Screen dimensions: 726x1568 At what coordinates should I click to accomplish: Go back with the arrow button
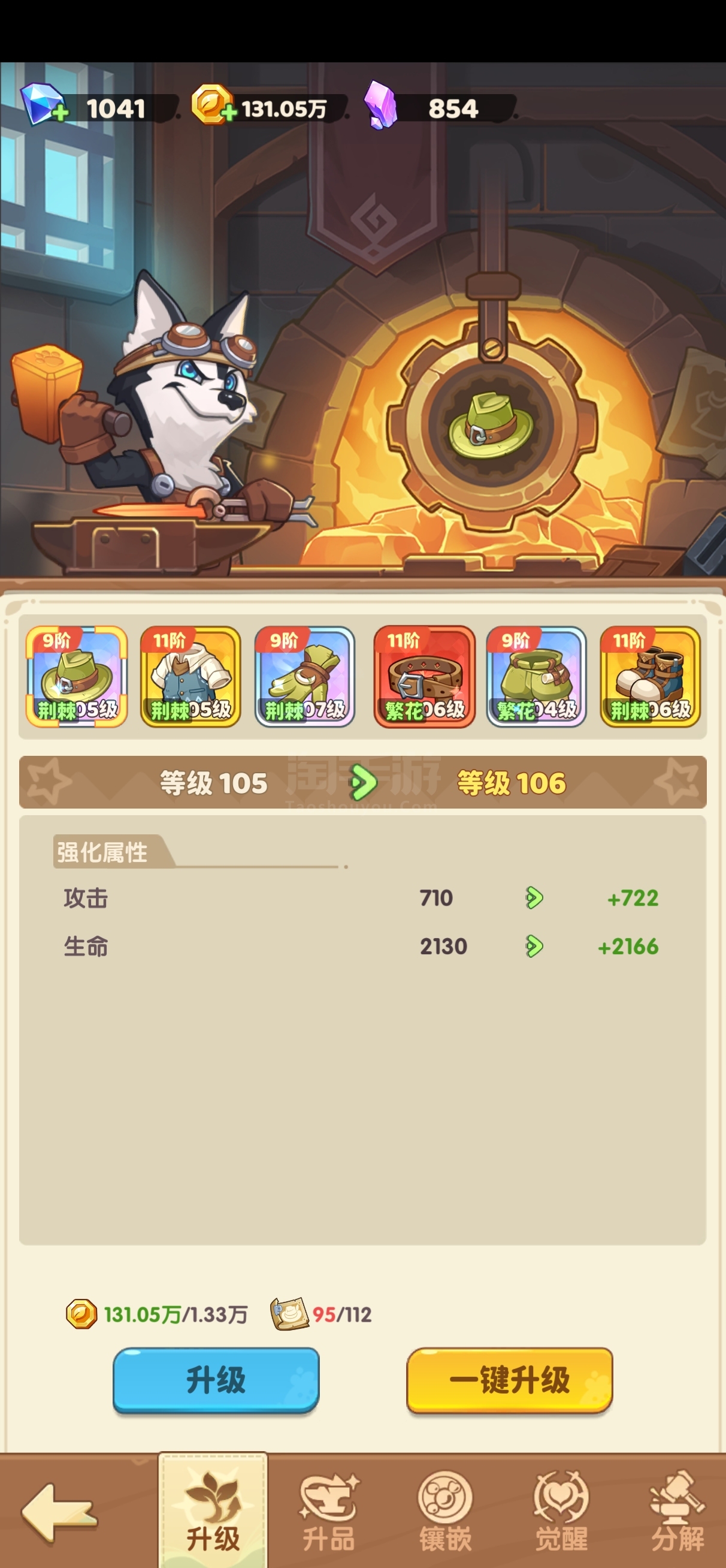tap(59, 1513)
